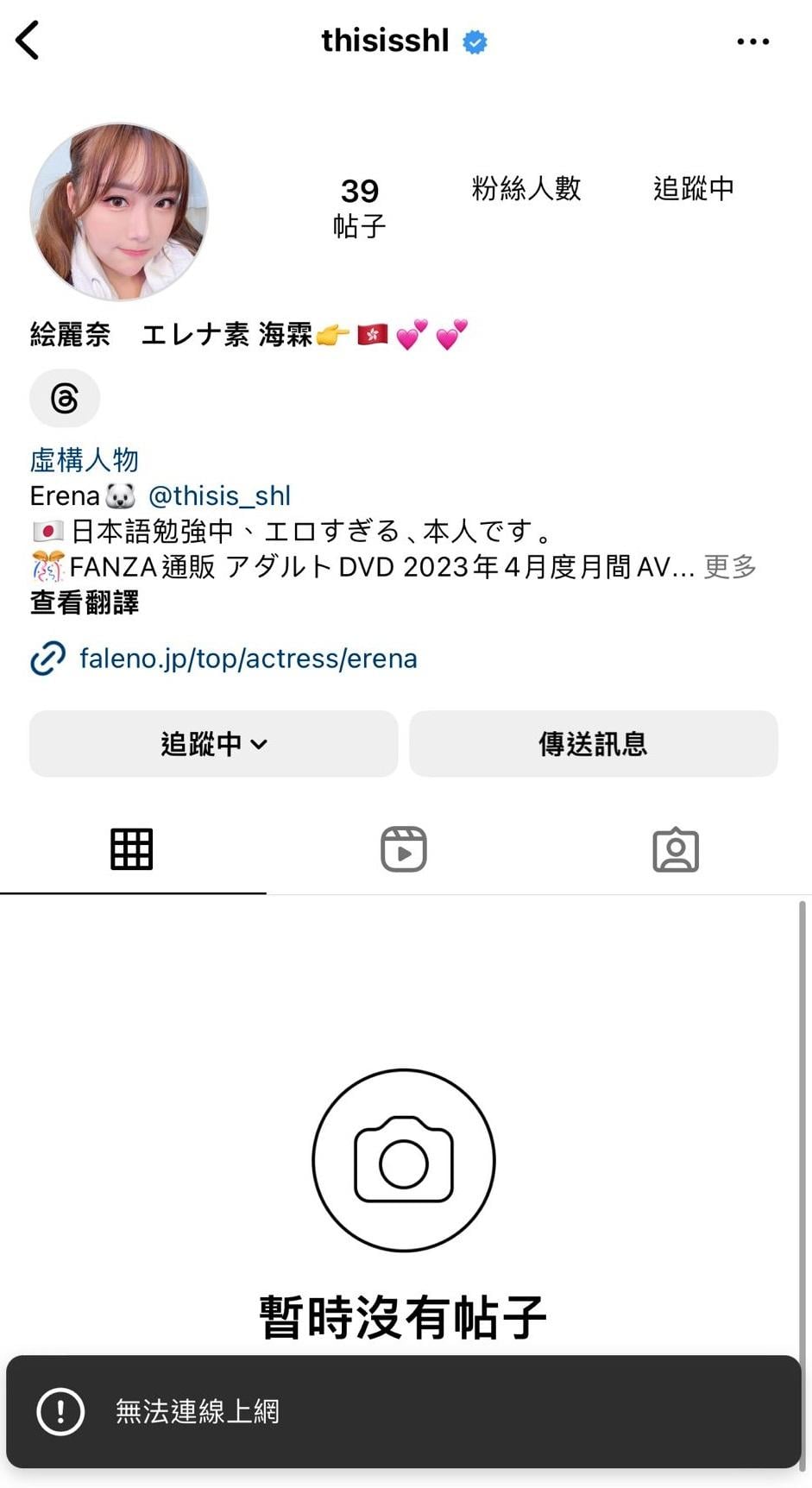Go back using the top-left arrow
812x1488 pixels.
(x=28, y=41)
